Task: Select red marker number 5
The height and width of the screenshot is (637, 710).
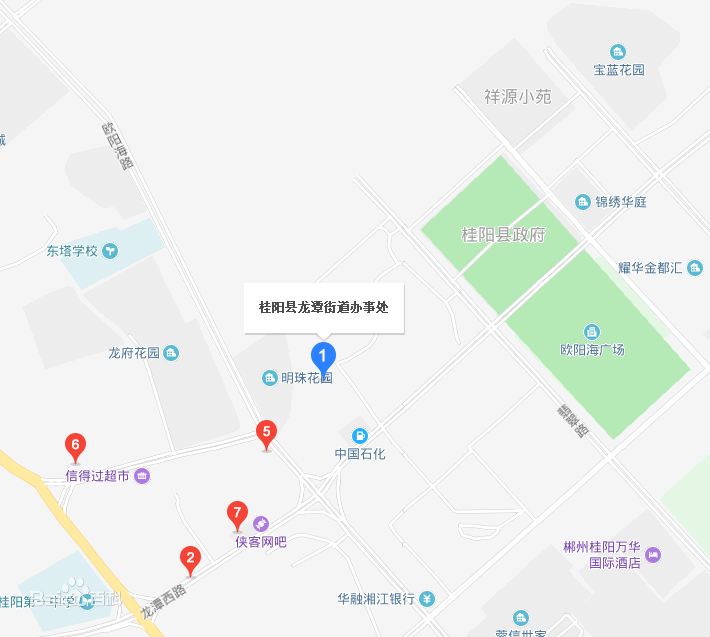Action: [x=266, y=433]
